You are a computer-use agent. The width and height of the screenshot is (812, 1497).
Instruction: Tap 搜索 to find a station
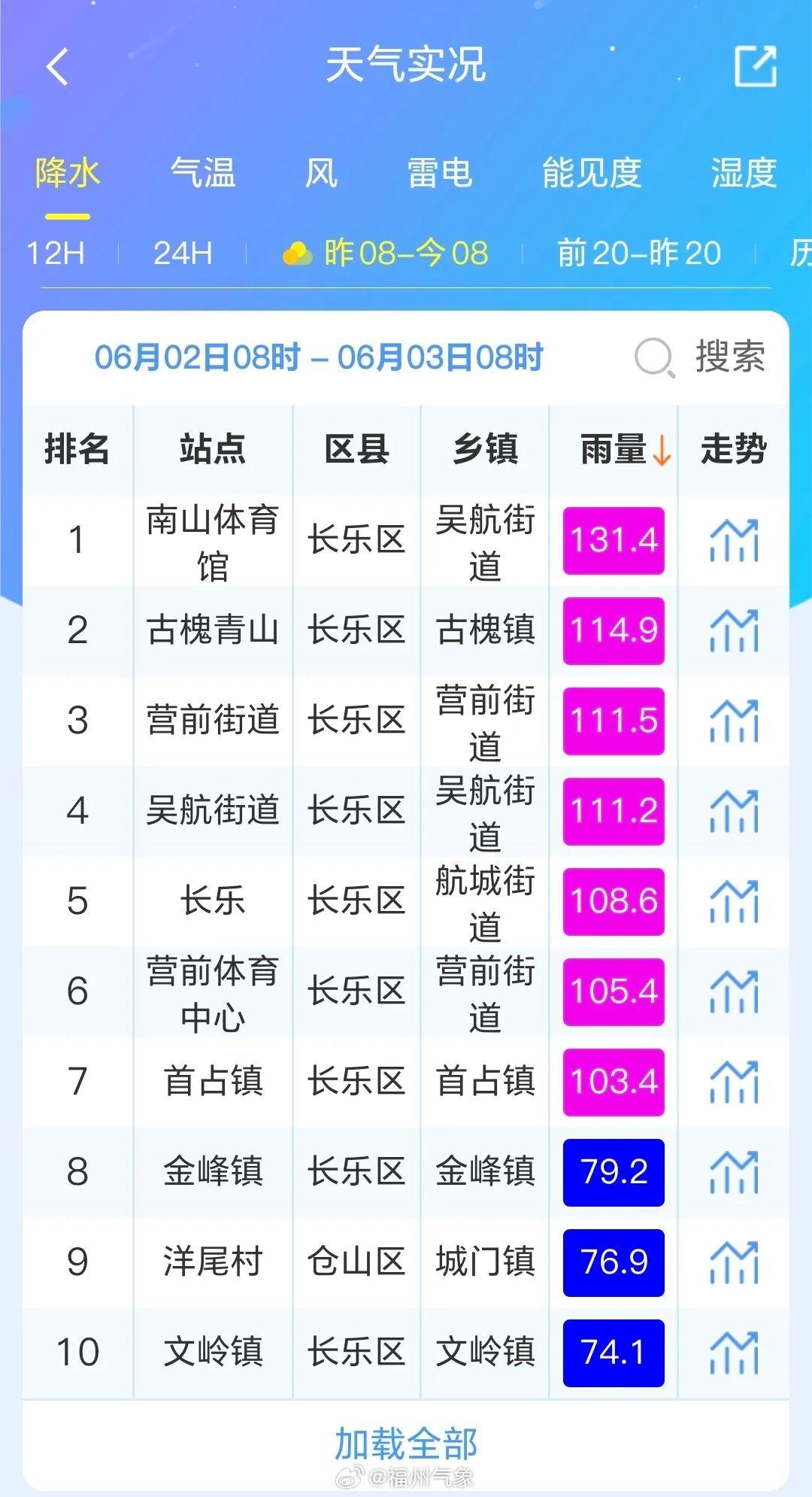(x=701, y=357)
